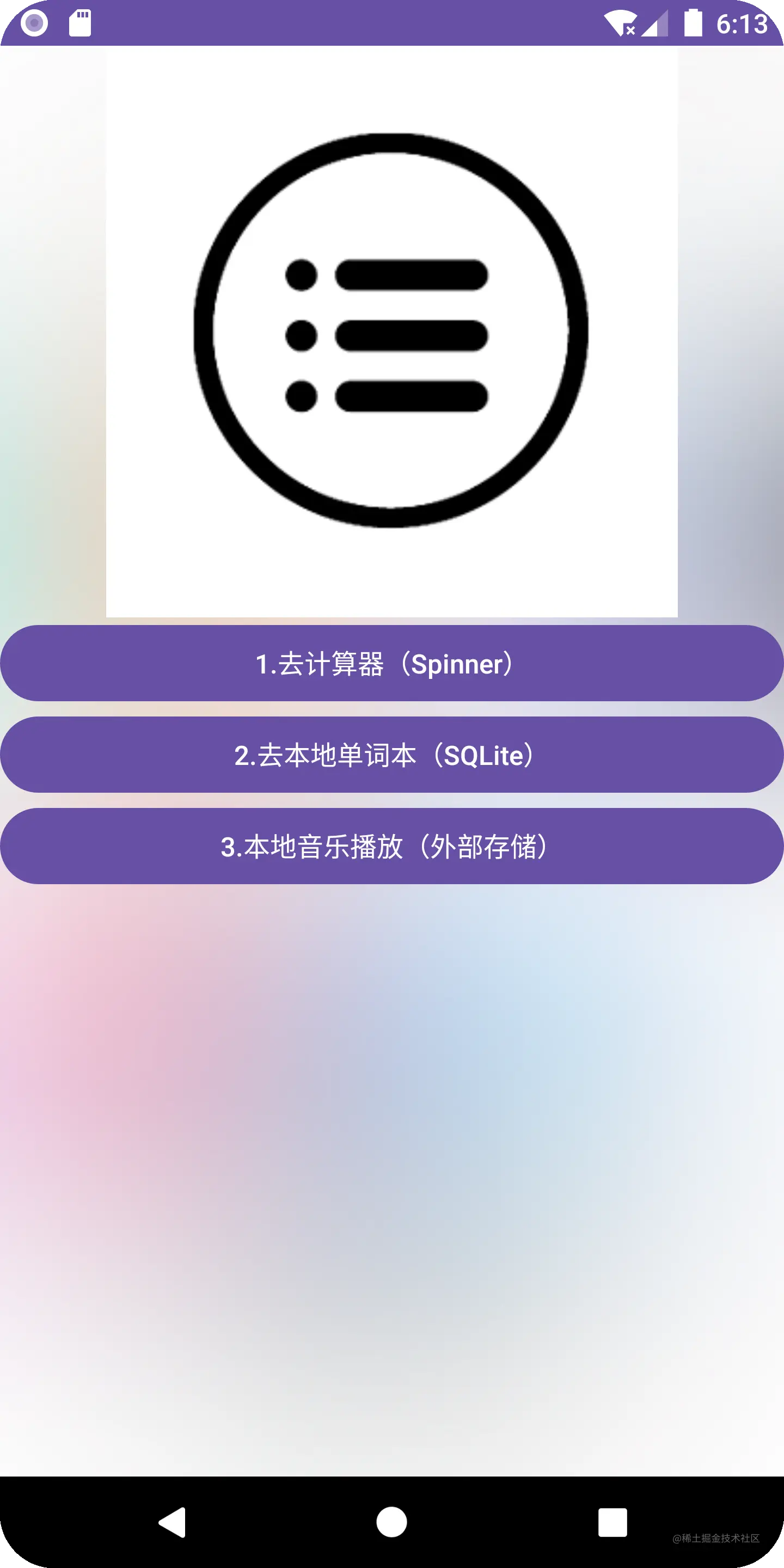Go to the system home screen
784x1568 pixels.
(391, 1522)
